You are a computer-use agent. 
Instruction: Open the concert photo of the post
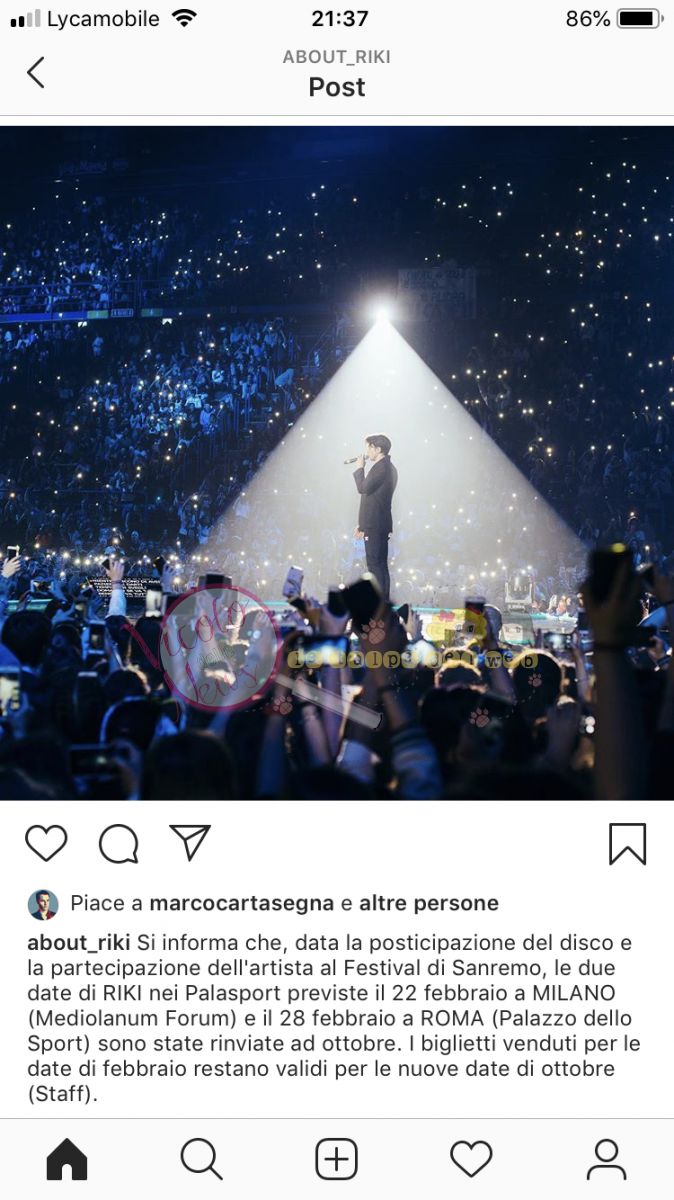(337, 460)
